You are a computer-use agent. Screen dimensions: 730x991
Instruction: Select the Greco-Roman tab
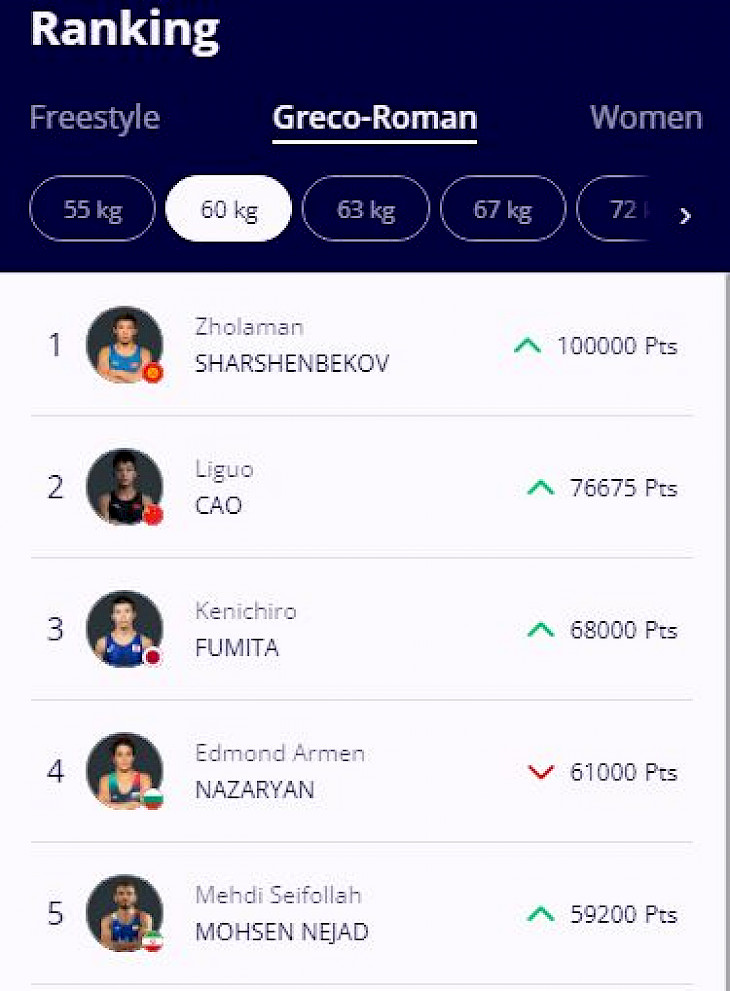[x=374, y=118]
